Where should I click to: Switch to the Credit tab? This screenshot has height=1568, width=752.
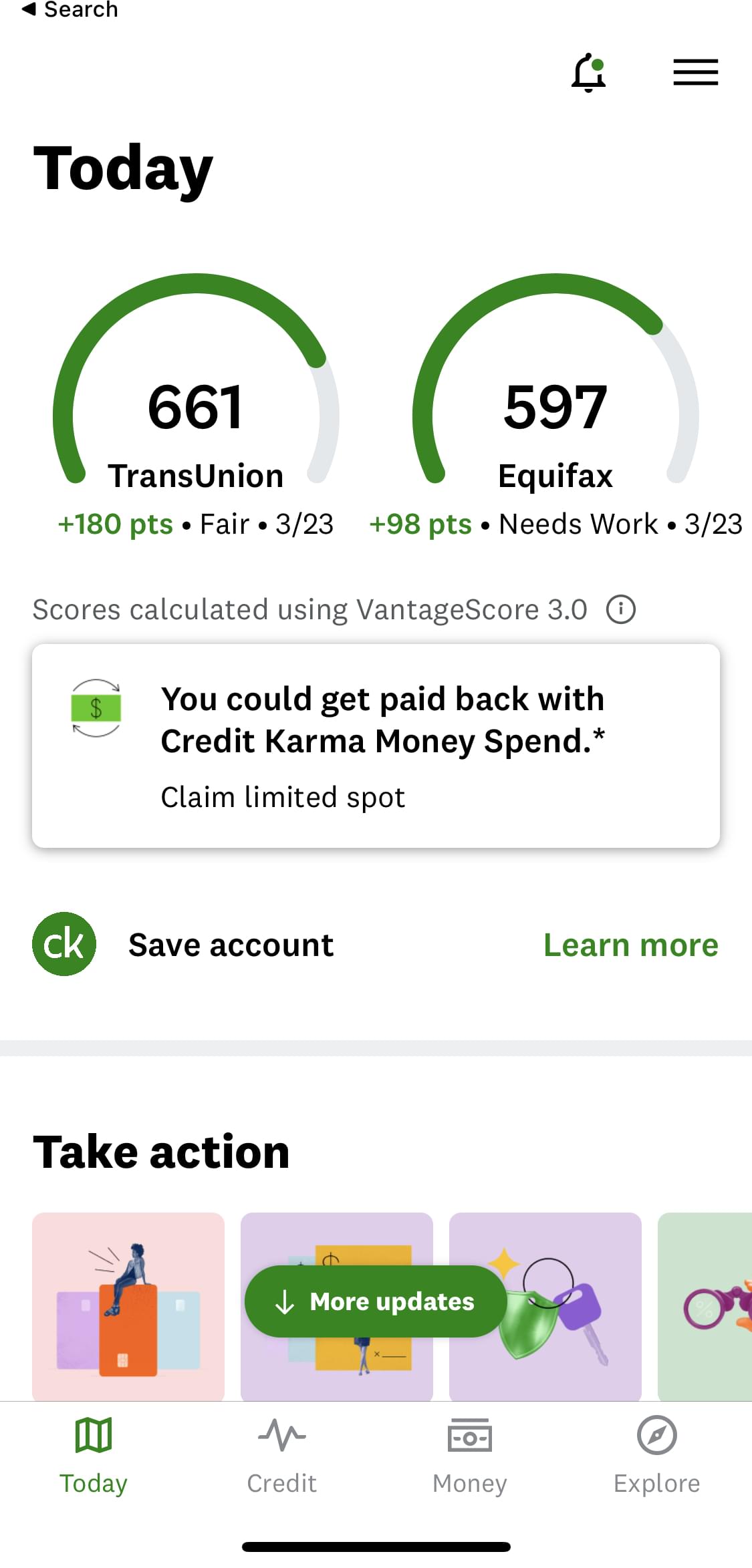[x=281, y=1455]
